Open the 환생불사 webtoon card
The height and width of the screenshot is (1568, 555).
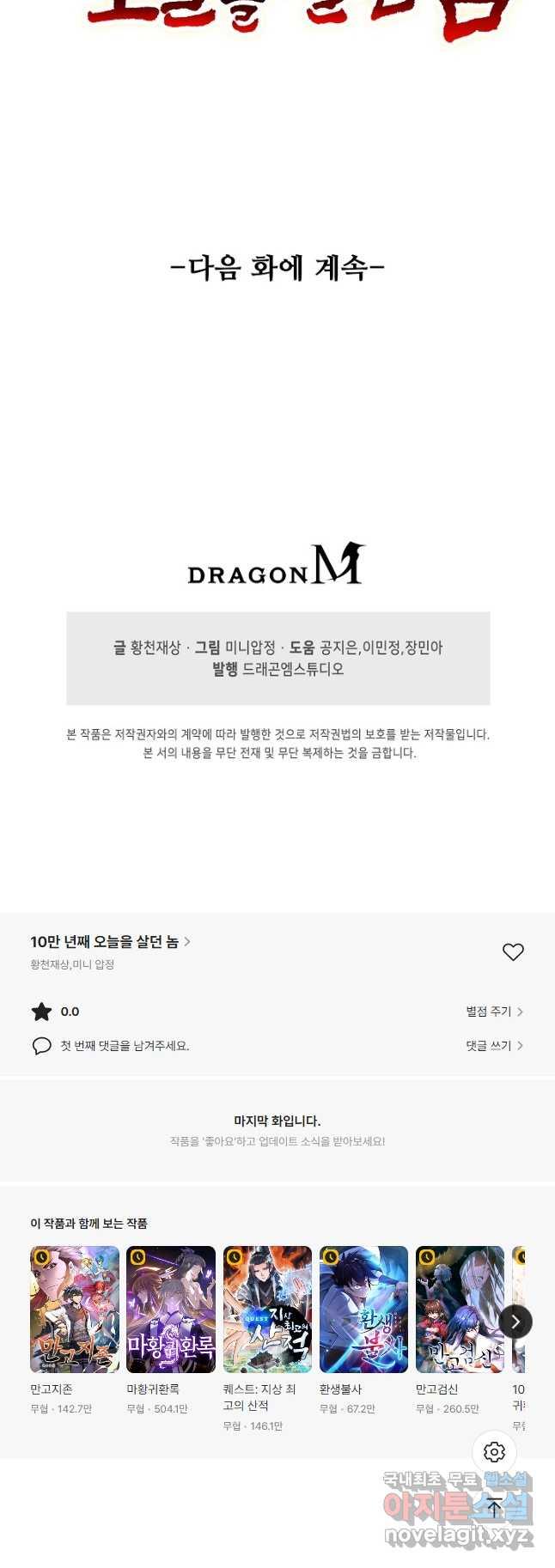point(363,1310)
